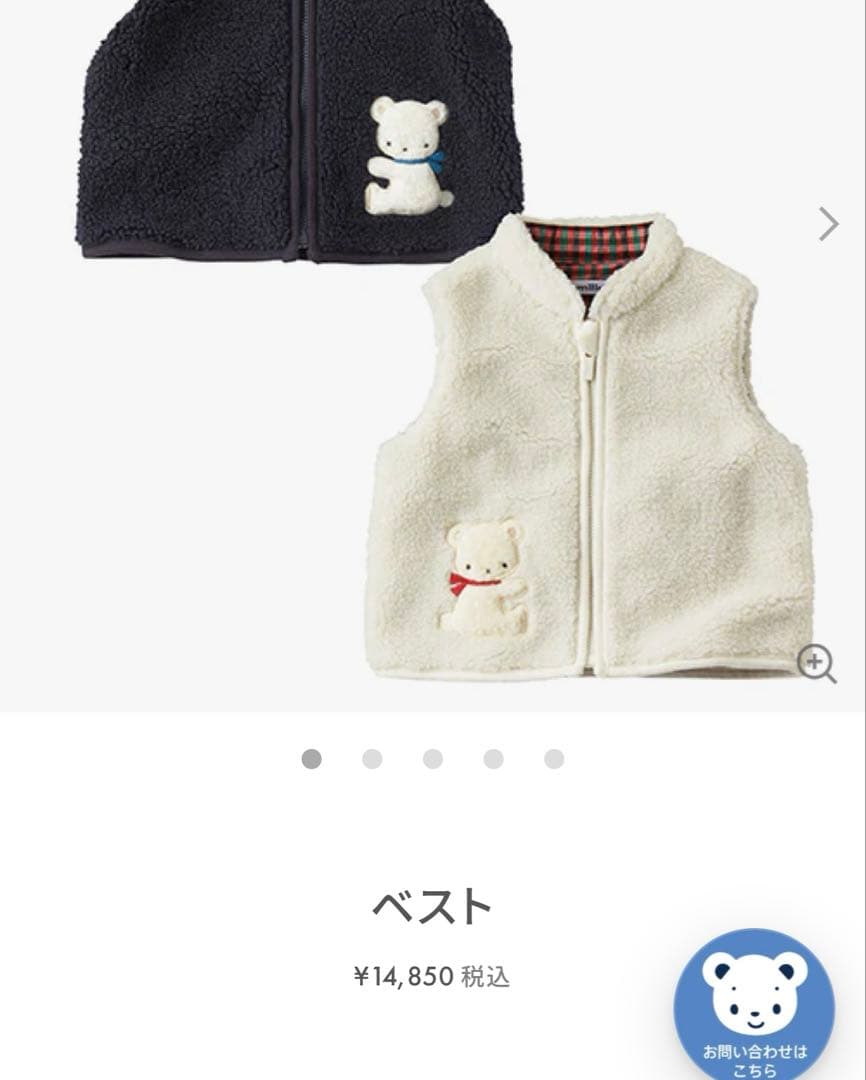Jump to the second image dot
The height and width of the screenshot is (1080, 866).
point(372,759)
